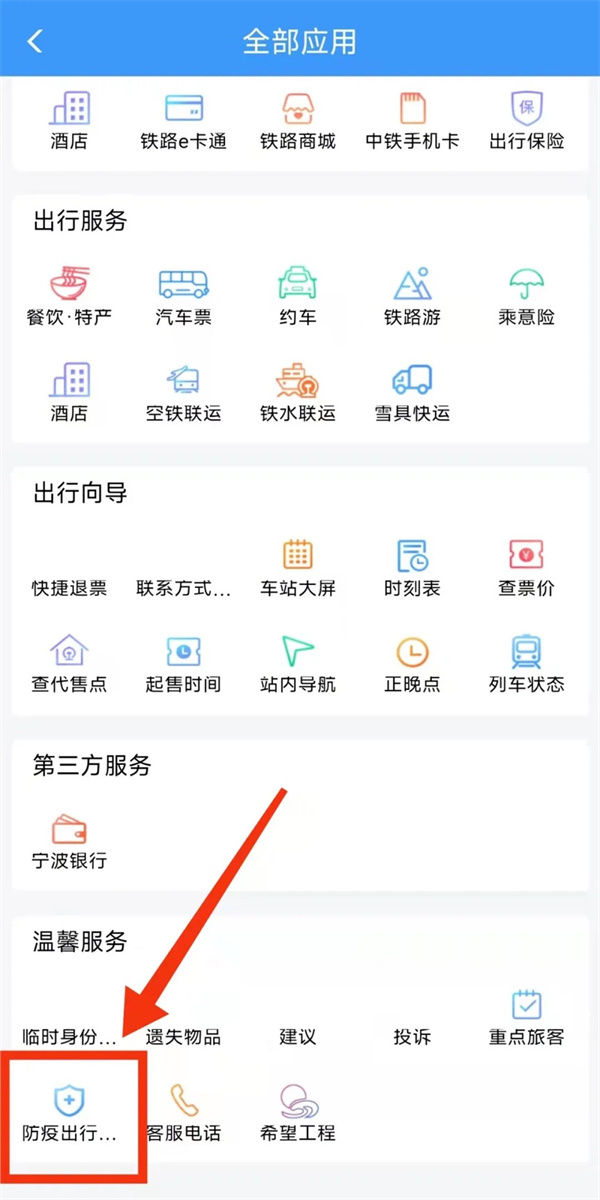The width and height of the screenshot is (600, 1200).
Task: Open 客服电话 customer hotline
Action: point(184,1114)
